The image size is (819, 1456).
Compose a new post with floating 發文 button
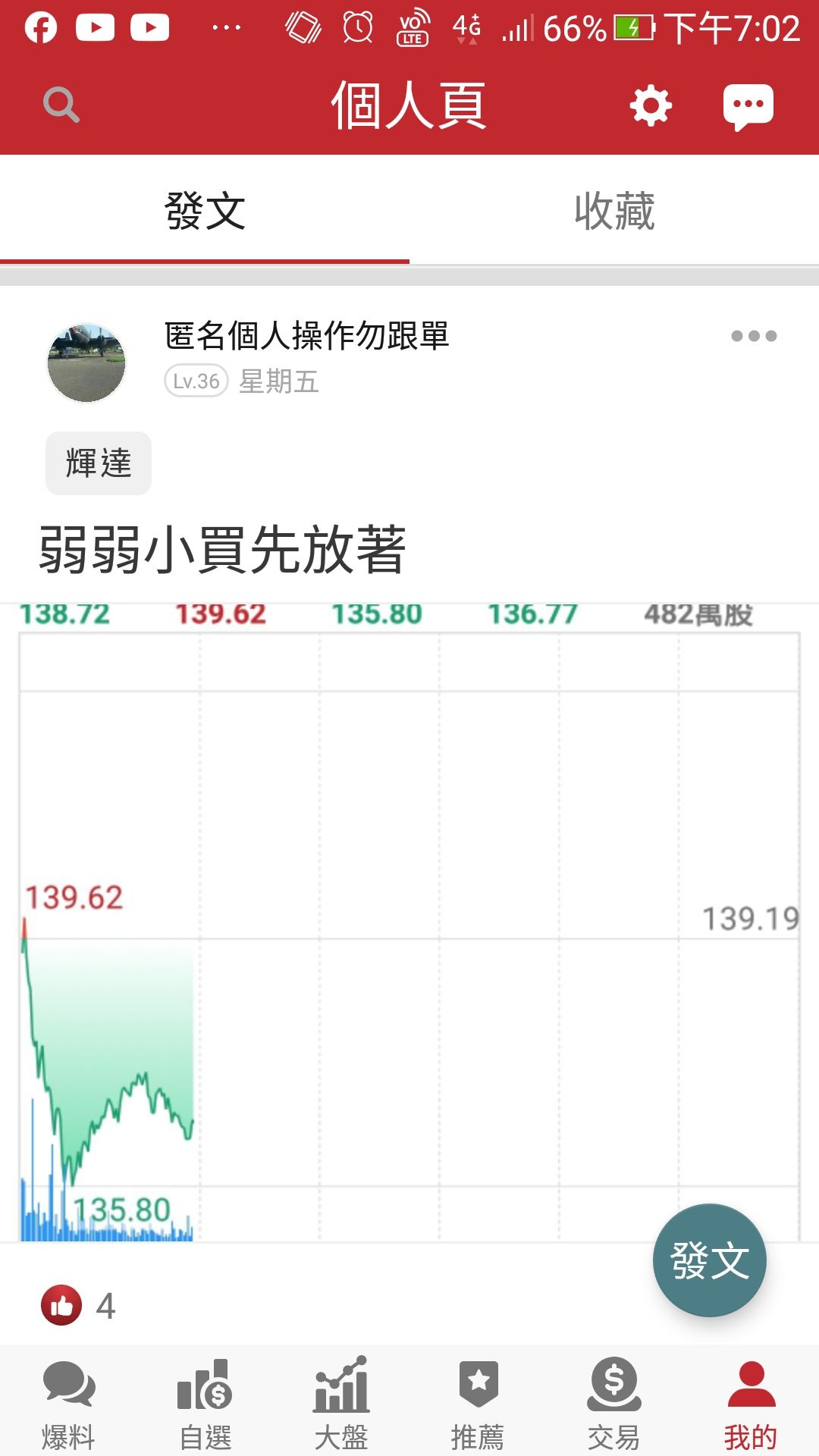point(710,1260)
